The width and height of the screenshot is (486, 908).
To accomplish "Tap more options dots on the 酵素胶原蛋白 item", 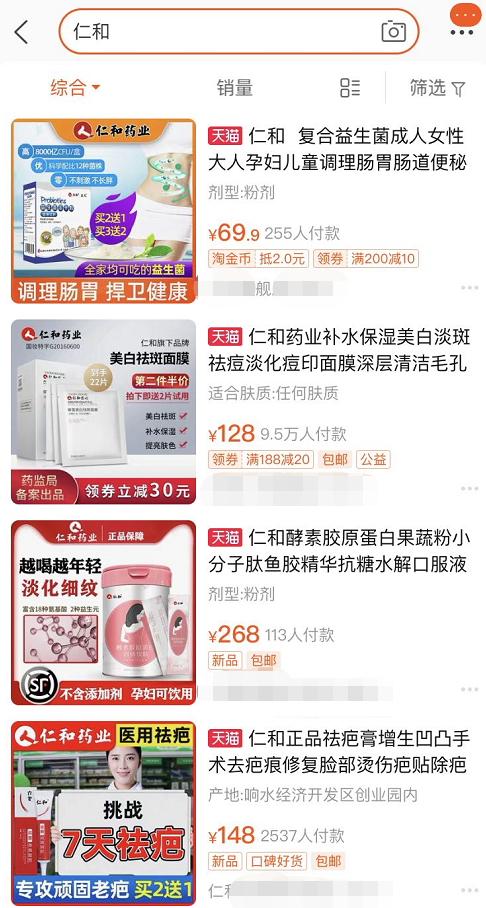I will tap(469, 689).
